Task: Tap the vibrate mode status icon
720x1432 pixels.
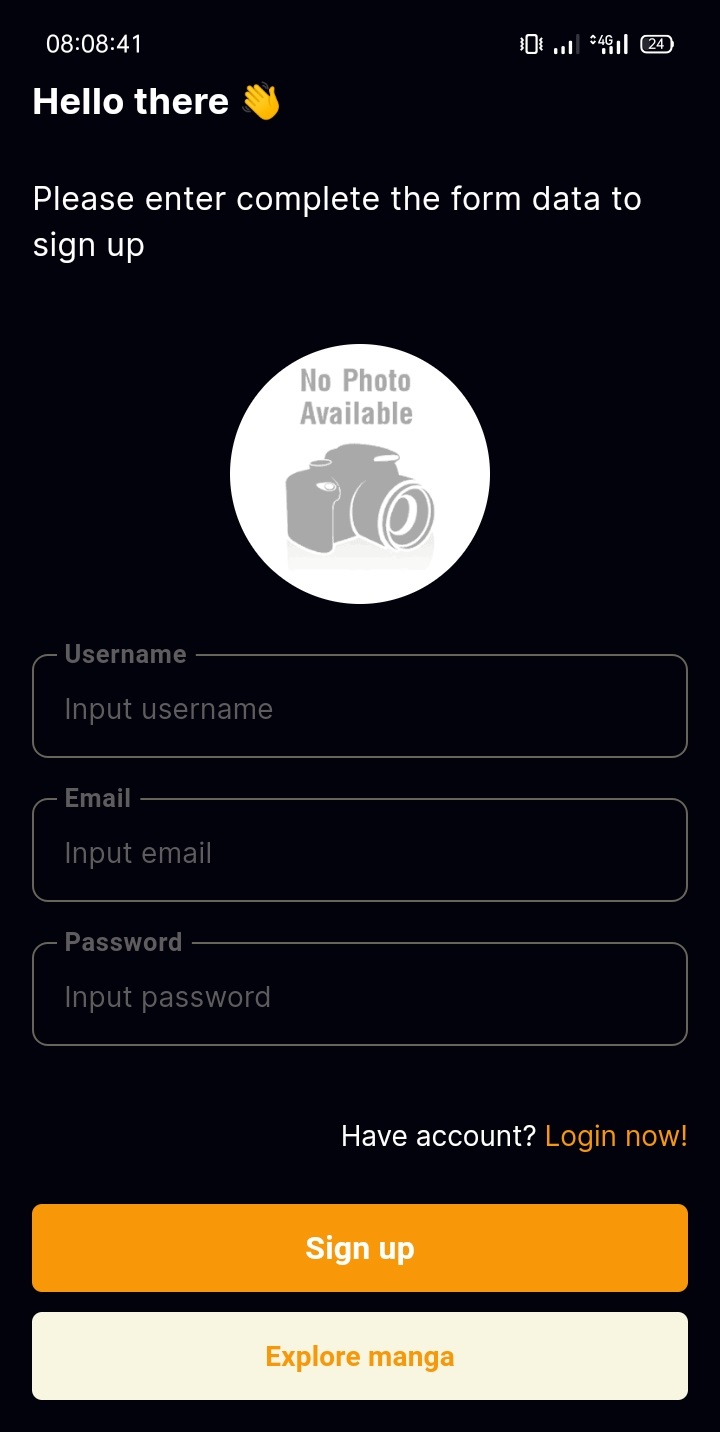Action: (x=531, y=44)
